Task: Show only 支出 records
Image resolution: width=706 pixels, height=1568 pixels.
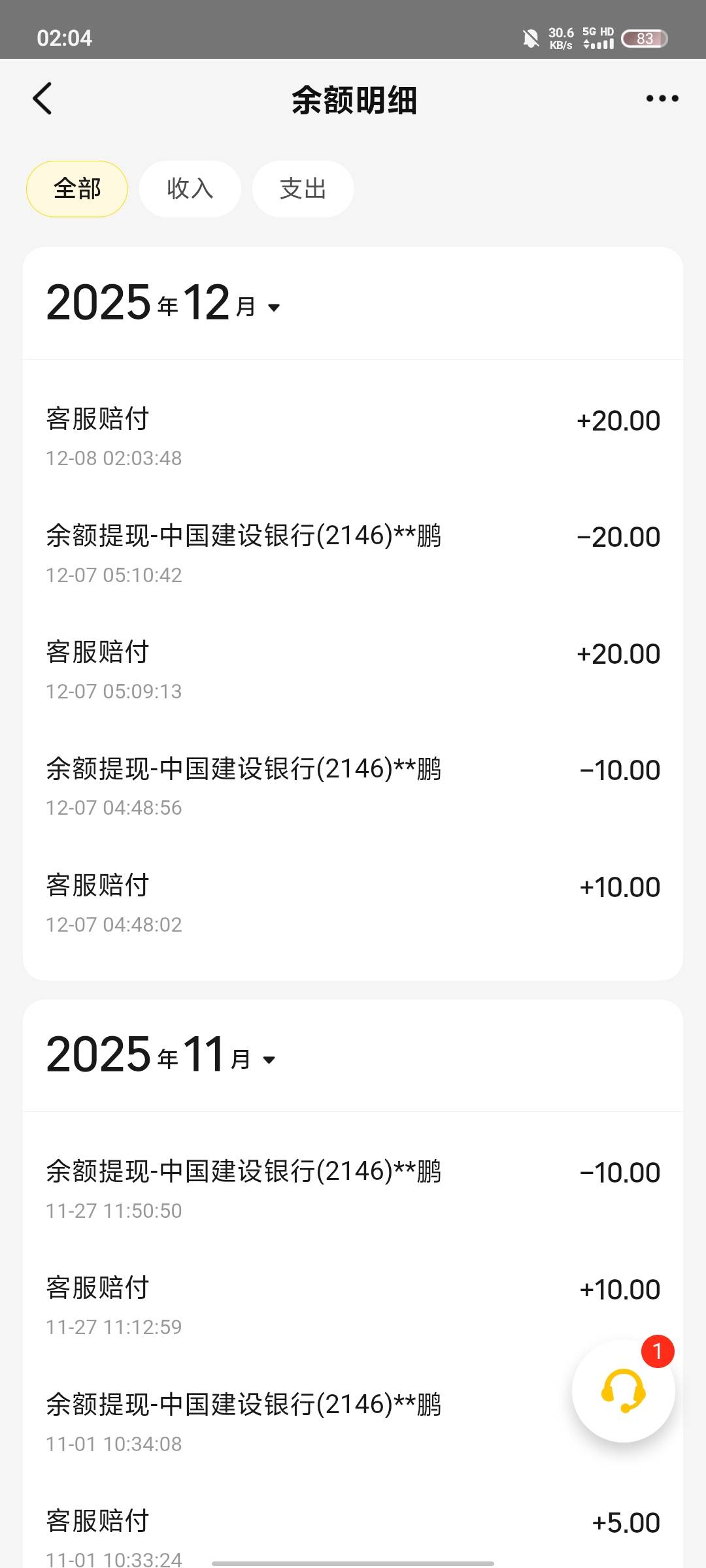Action: [303, 189]
